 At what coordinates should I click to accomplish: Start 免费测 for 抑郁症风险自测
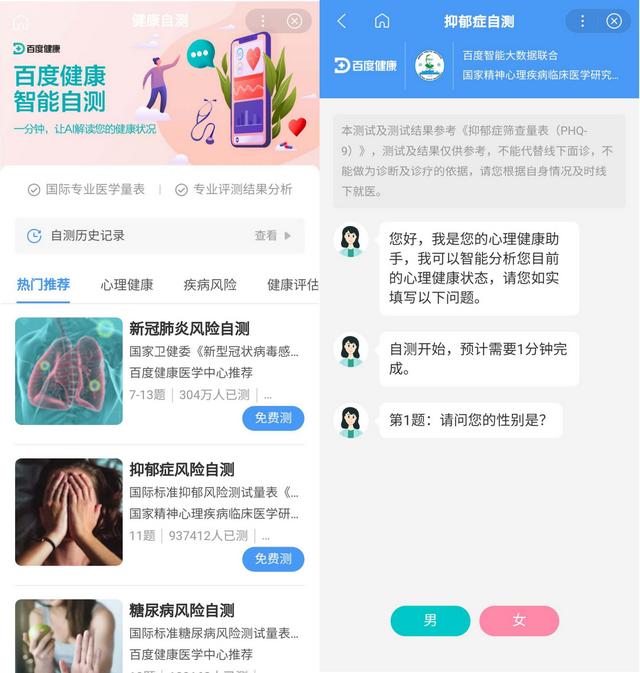pos(273,559)
